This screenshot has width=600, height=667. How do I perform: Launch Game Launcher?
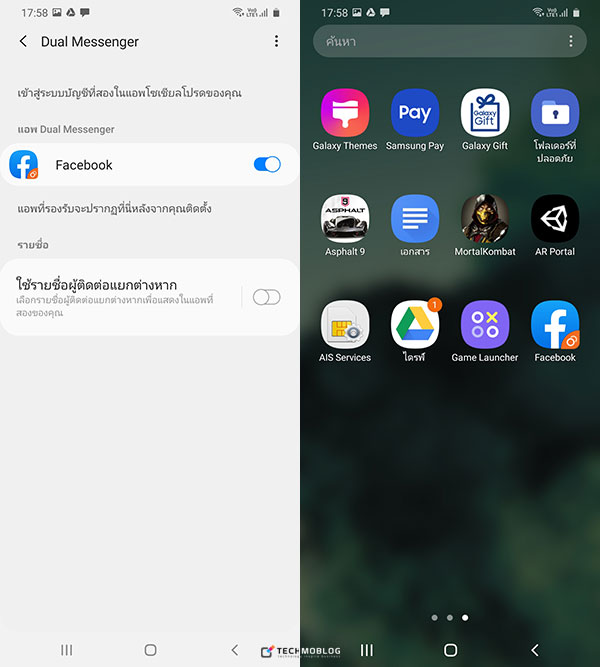(x=485, y=325)
